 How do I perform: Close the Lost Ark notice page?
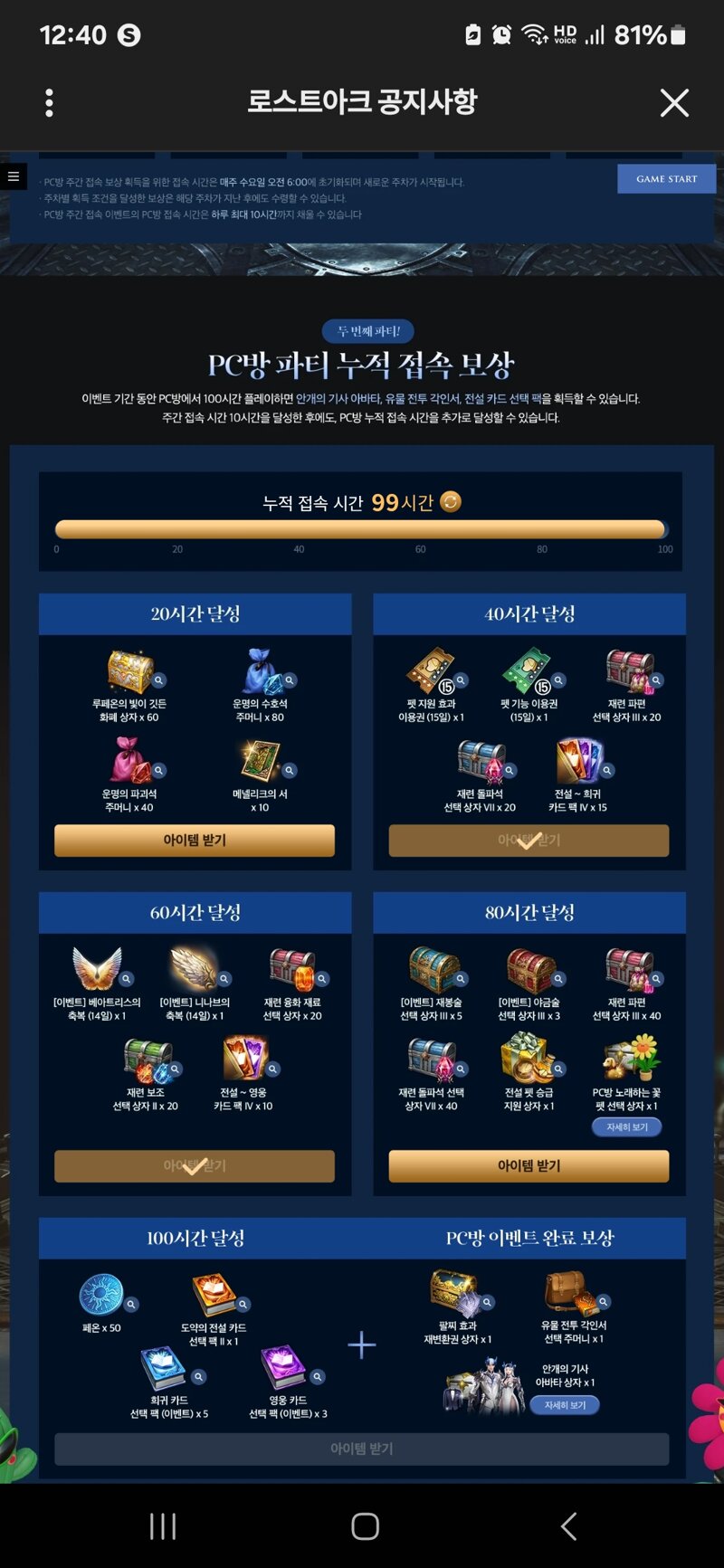tap(674, 103)
